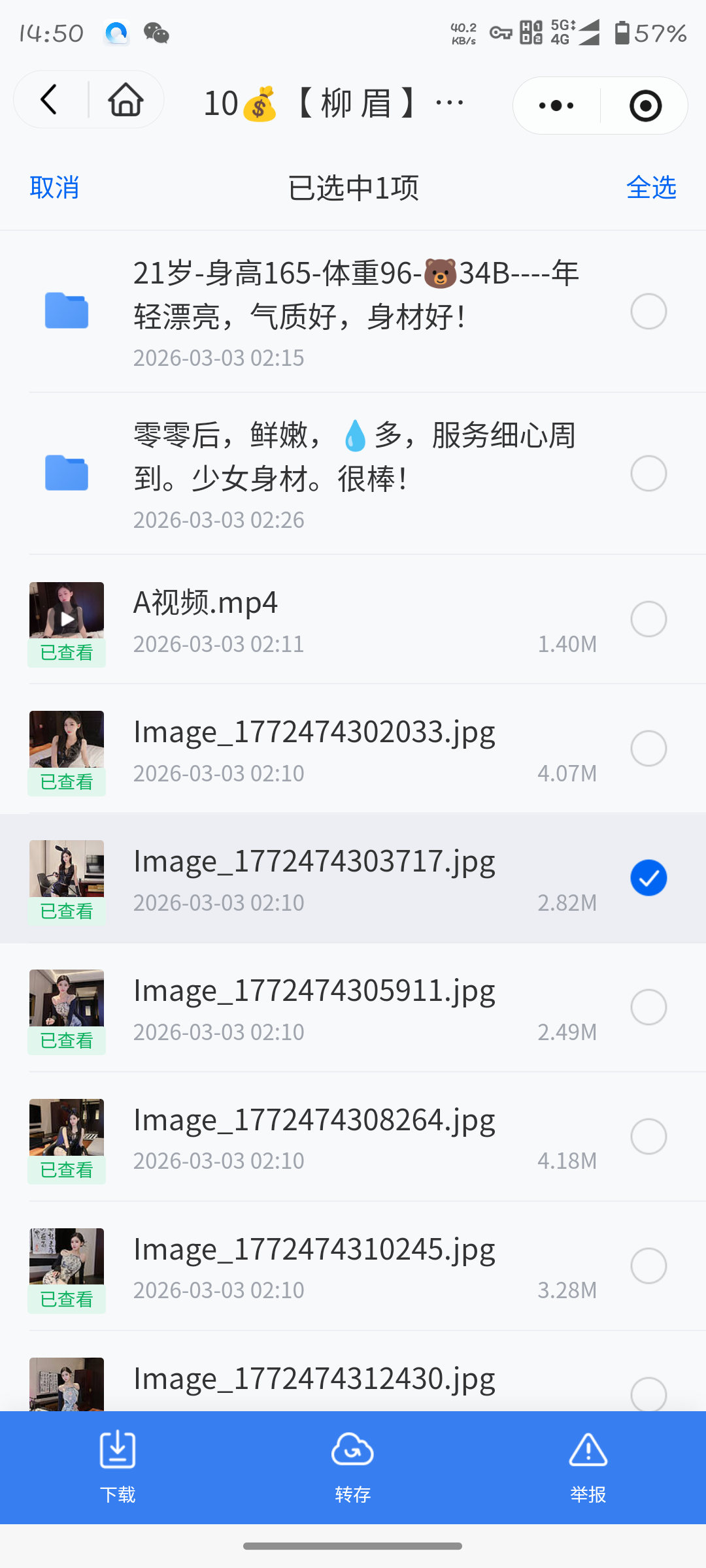Uncheck Image_1772474303717.jpg

[x=648, y=878]
